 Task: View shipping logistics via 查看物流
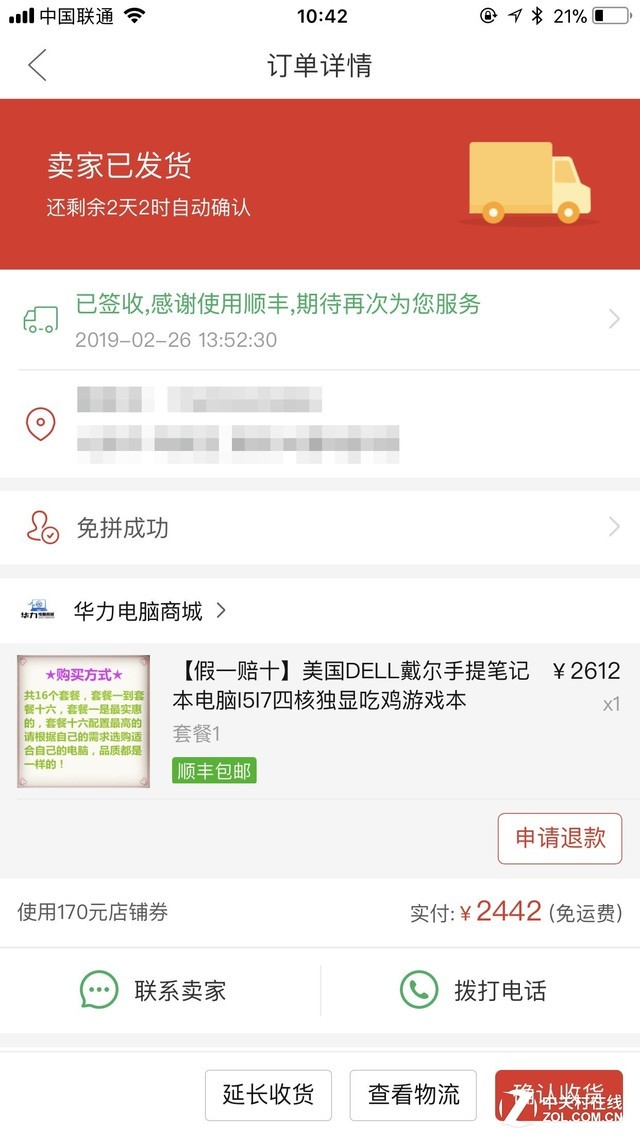pyautogui.click(x=415, y=1095)
